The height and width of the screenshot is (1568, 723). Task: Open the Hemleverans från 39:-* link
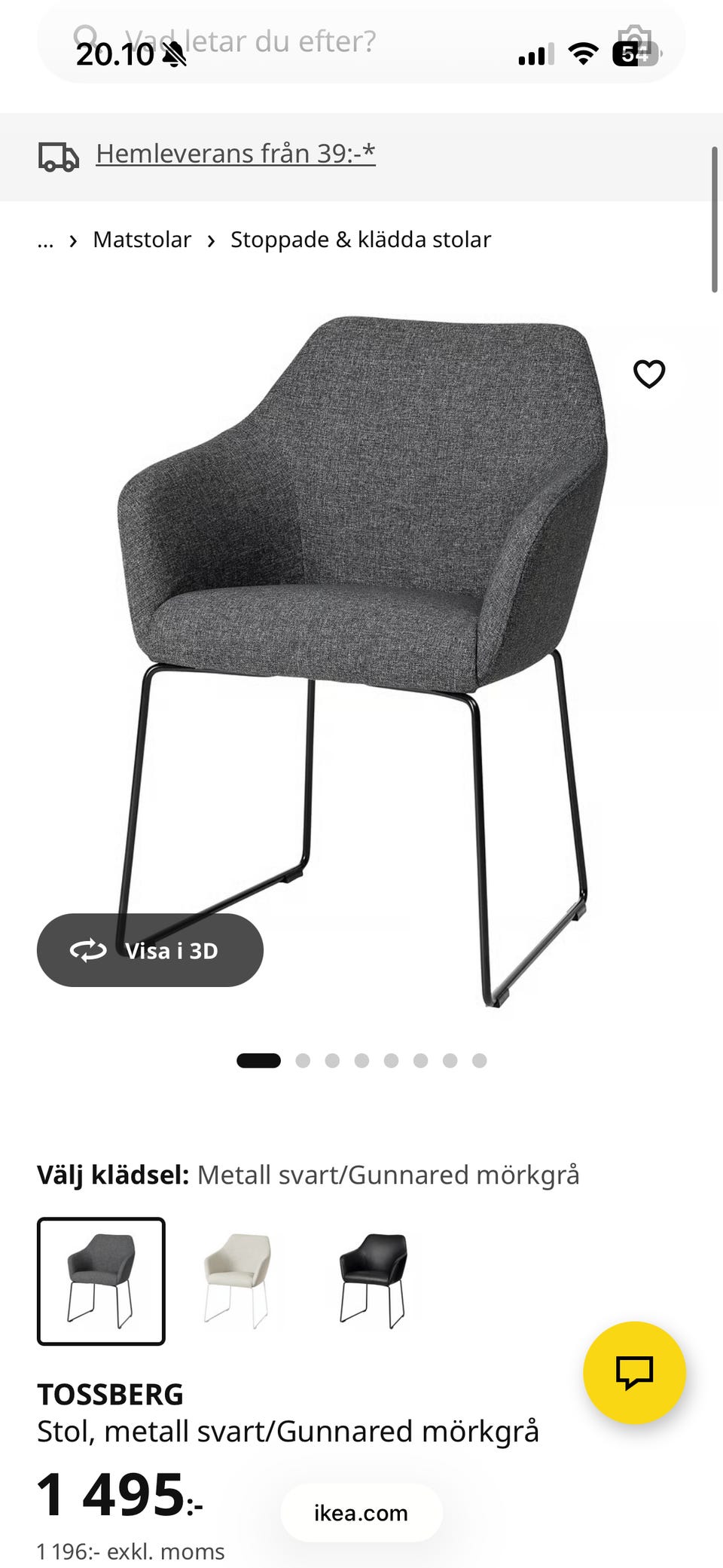pyautogui.click(x=235, y=154)
